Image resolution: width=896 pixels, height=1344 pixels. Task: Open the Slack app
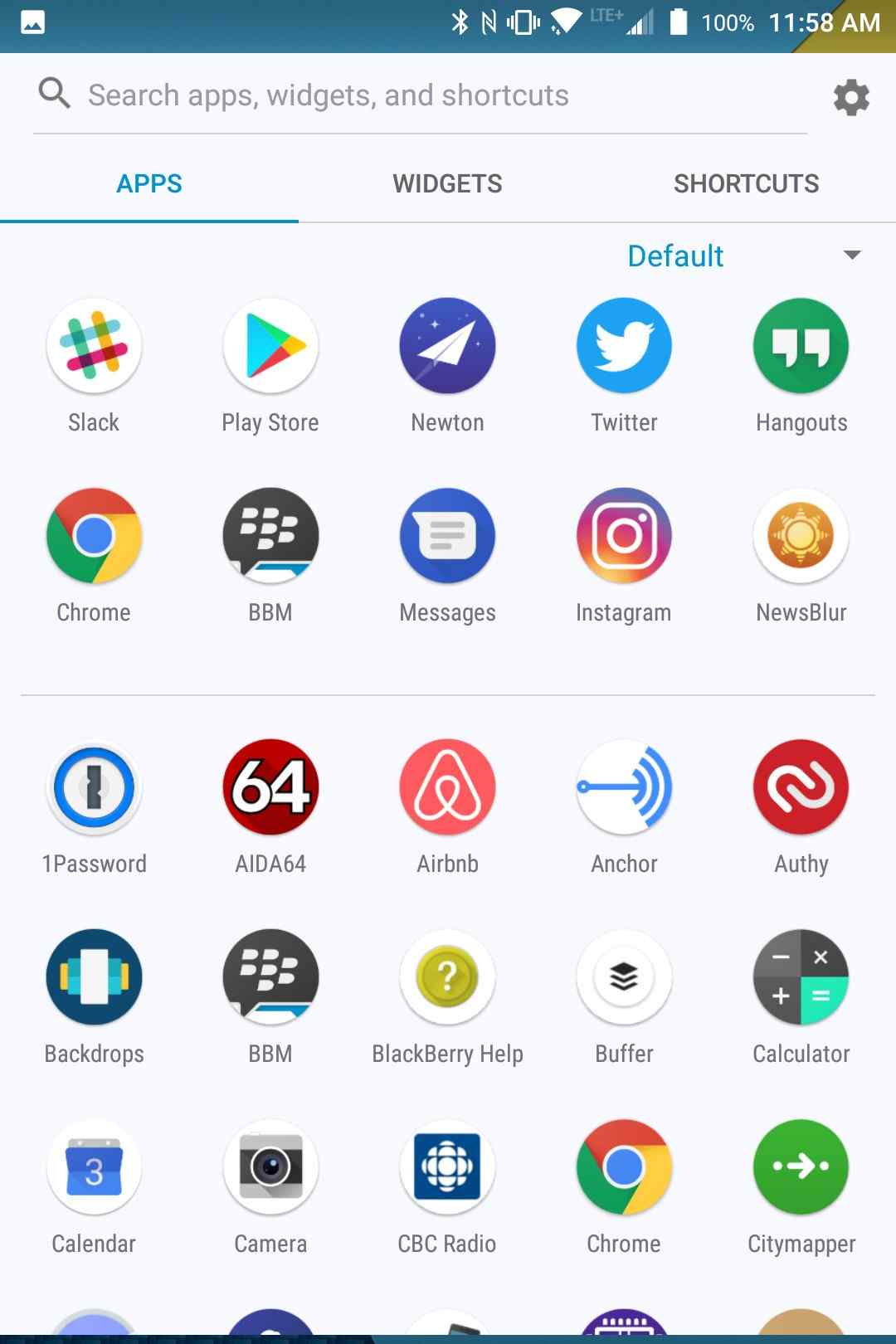pos(94,346)
